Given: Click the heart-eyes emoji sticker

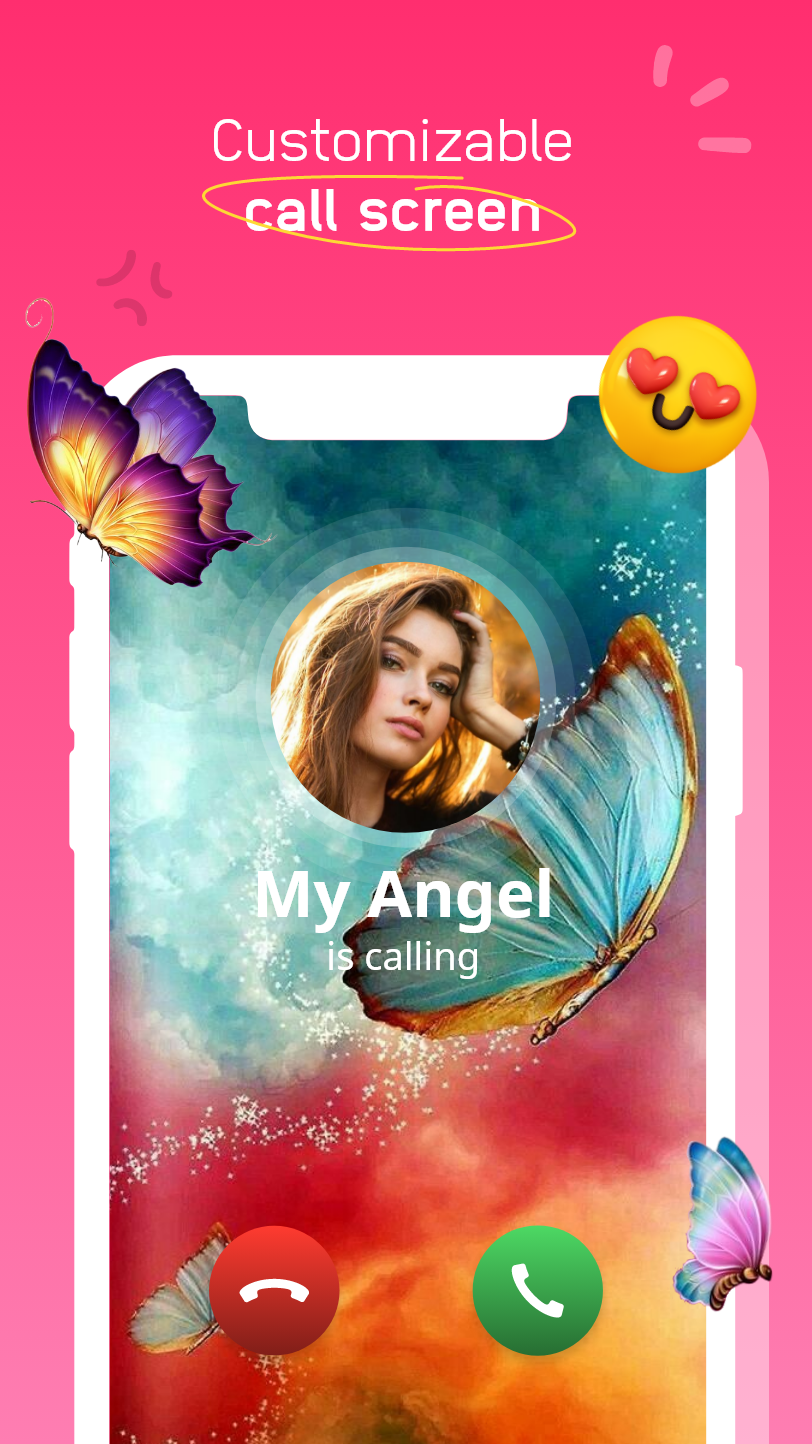Looking at the screenshot, I should (x=678, y=393).
